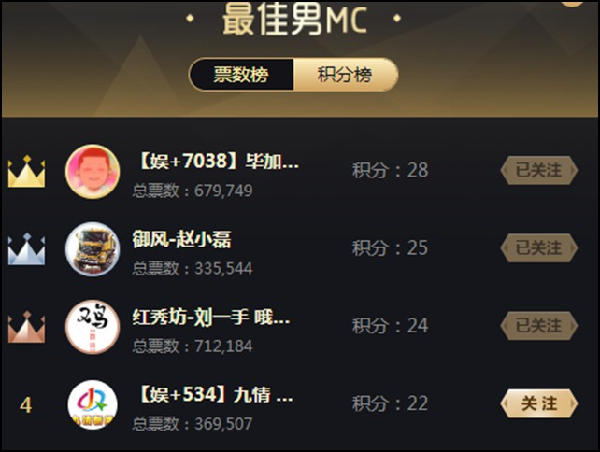Open 御风-赵小磊 ranking entry
This screenshot has height=452, width=600.
coord(189,239)
